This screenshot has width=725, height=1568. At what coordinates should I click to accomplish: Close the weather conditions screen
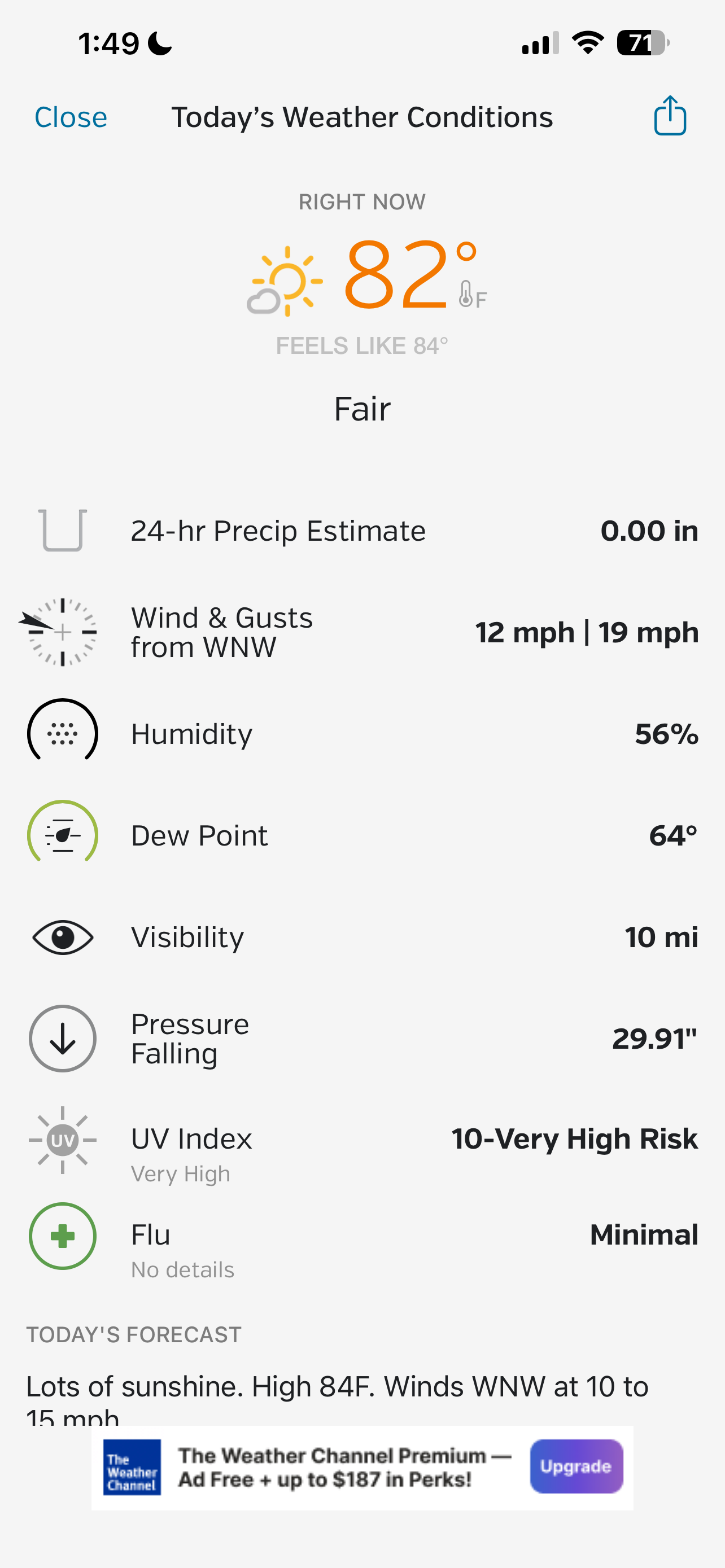point(71,117)
